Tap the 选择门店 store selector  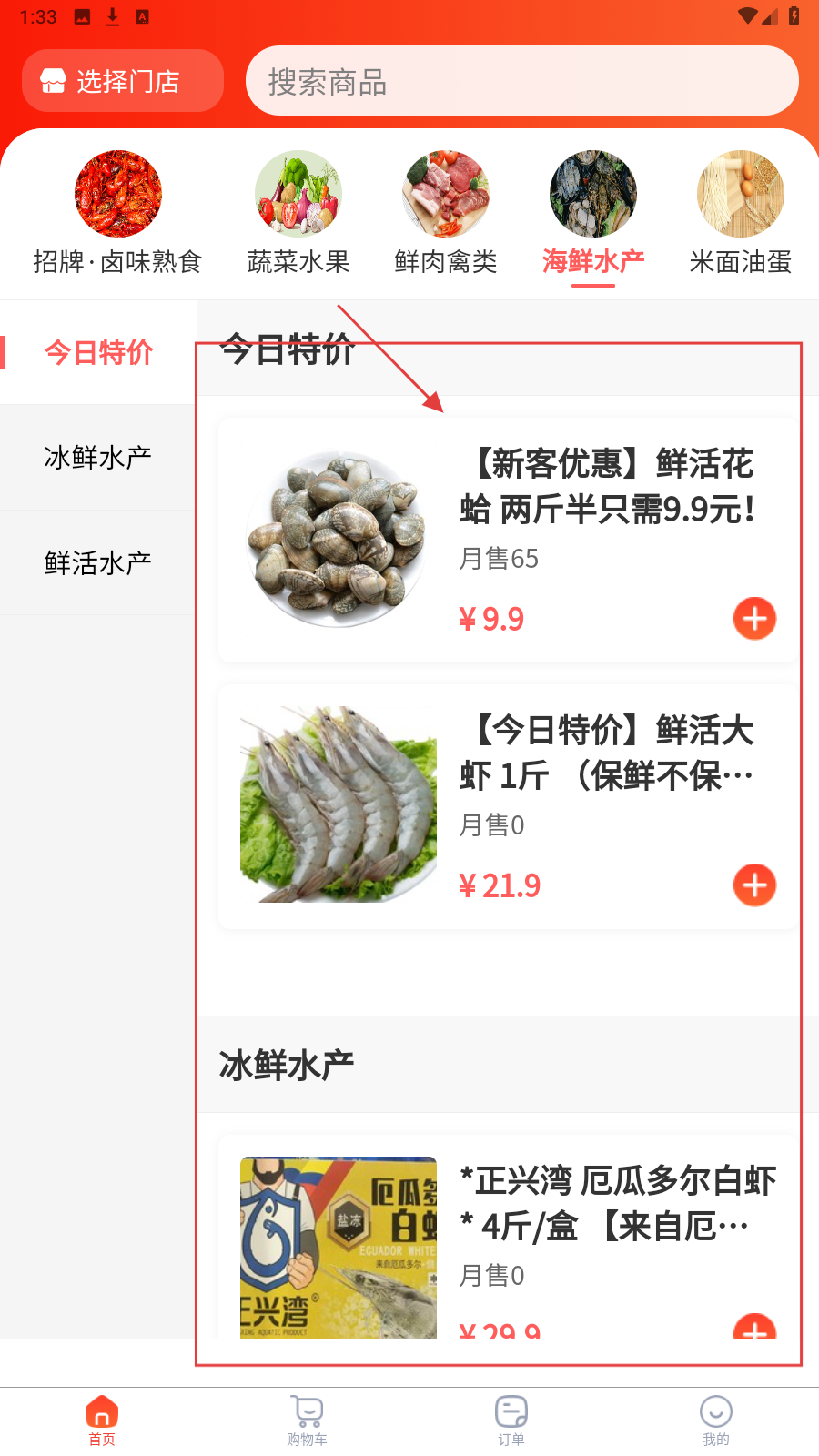point(123,81)
